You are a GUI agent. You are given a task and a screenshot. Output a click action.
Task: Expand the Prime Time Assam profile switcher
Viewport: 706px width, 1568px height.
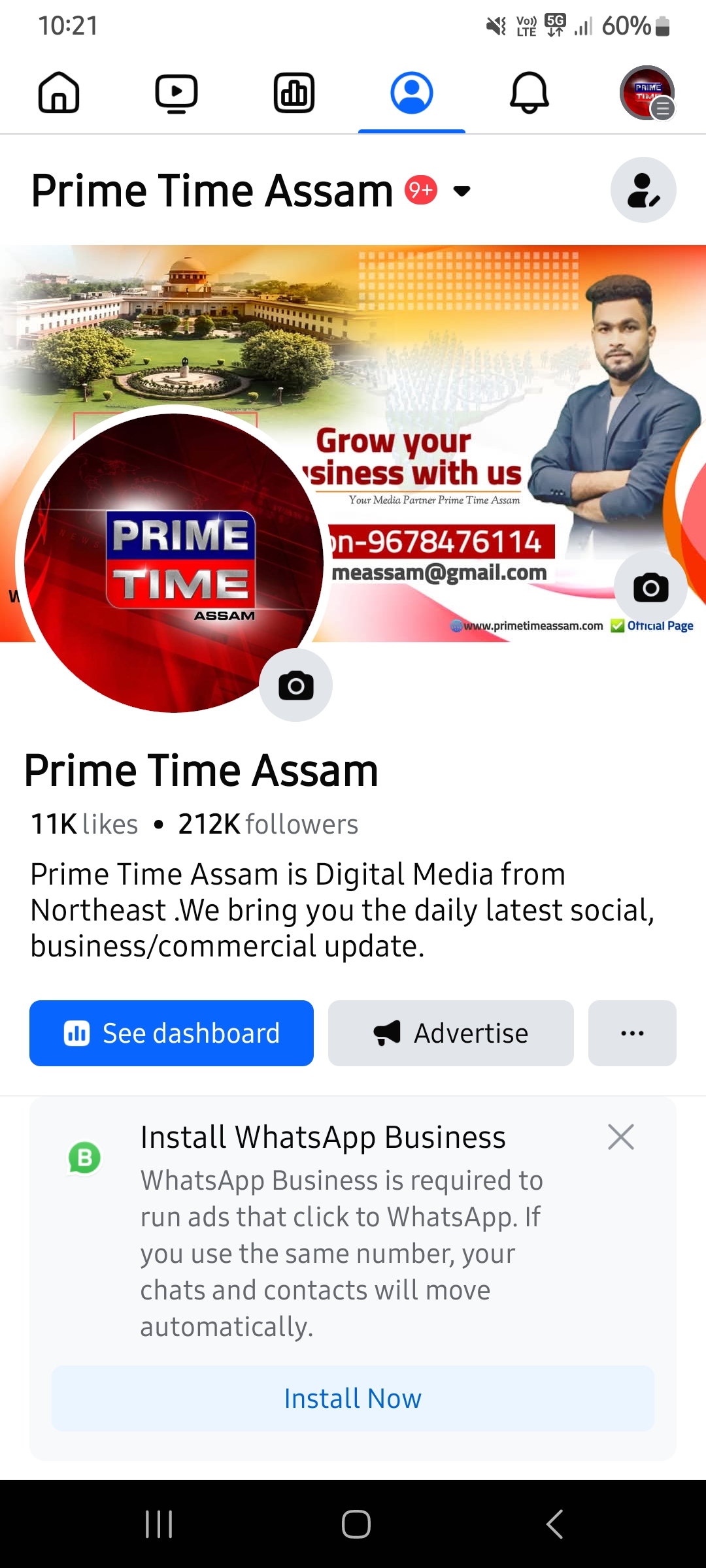pos(462,191)
